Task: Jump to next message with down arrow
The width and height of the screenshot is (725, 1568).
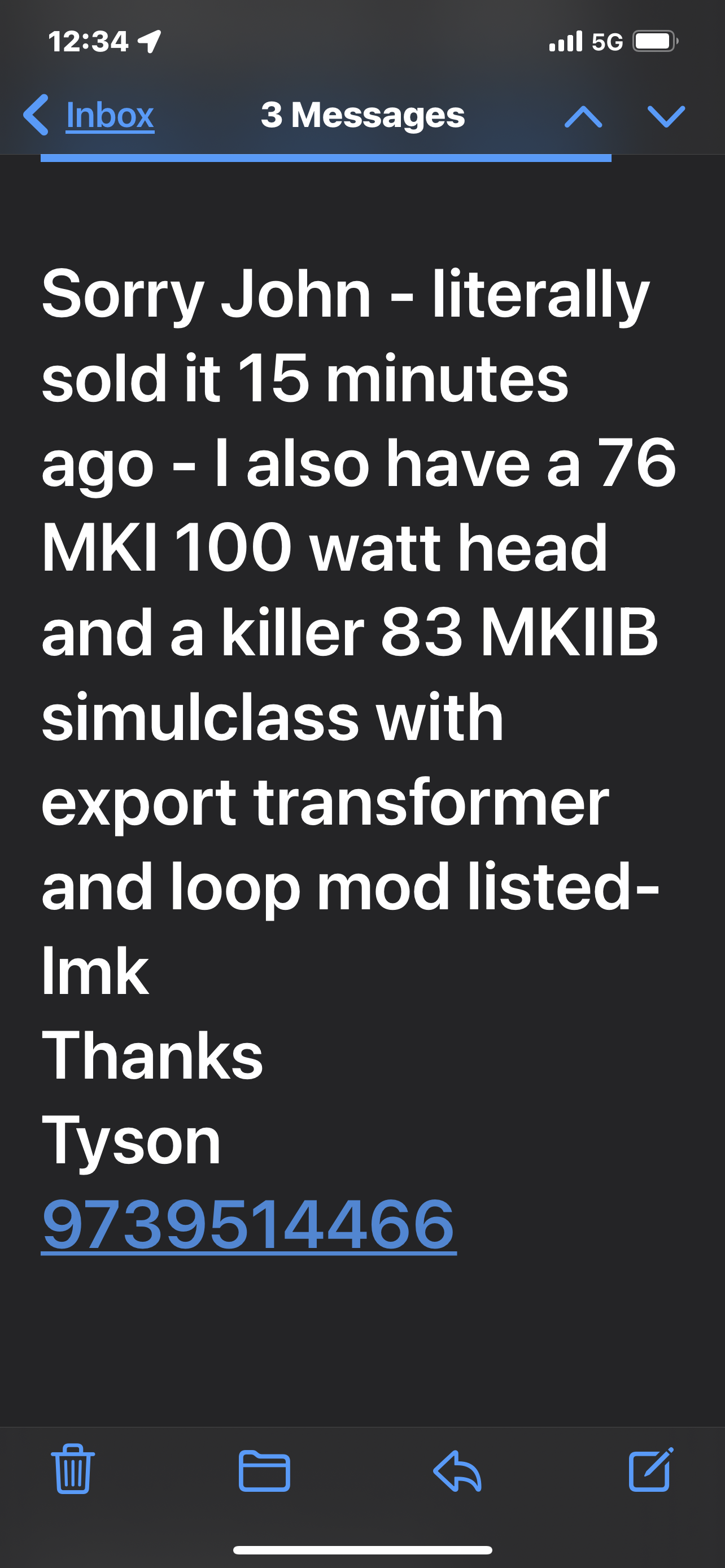Action: [667, 116]
